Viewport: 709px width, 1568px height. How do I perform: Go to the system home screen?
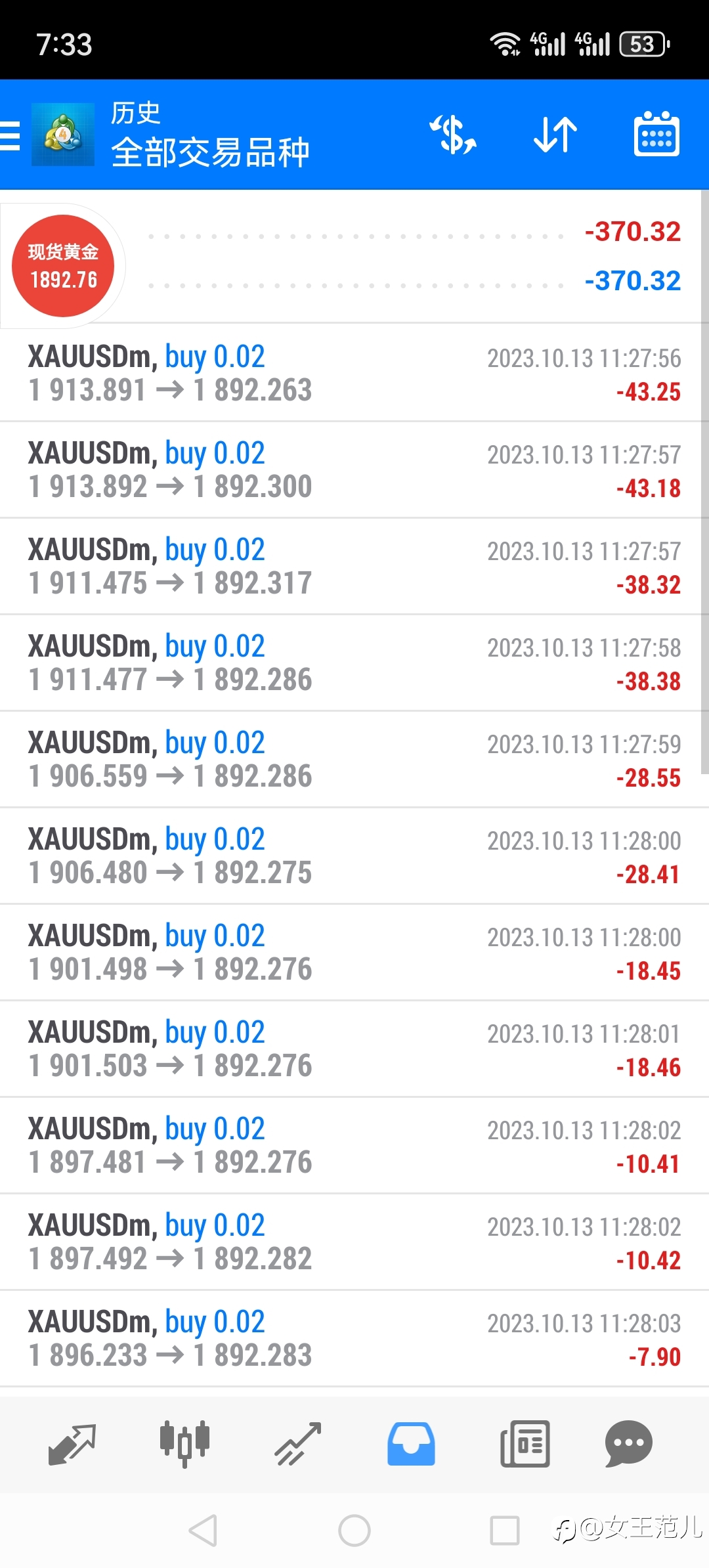click(354, 1531)
